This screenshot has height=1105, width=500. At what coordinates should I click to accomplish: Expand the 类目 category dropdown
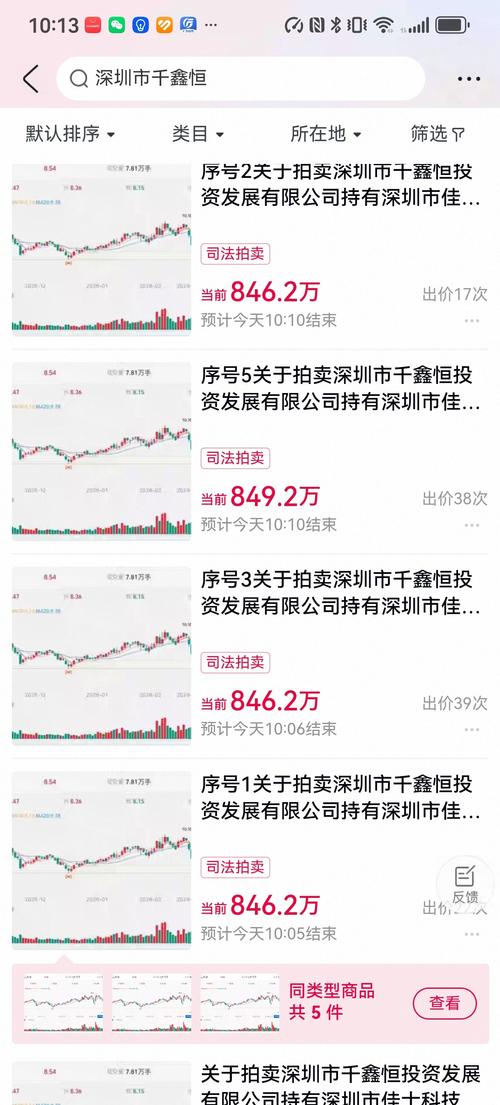click(198, 133)
